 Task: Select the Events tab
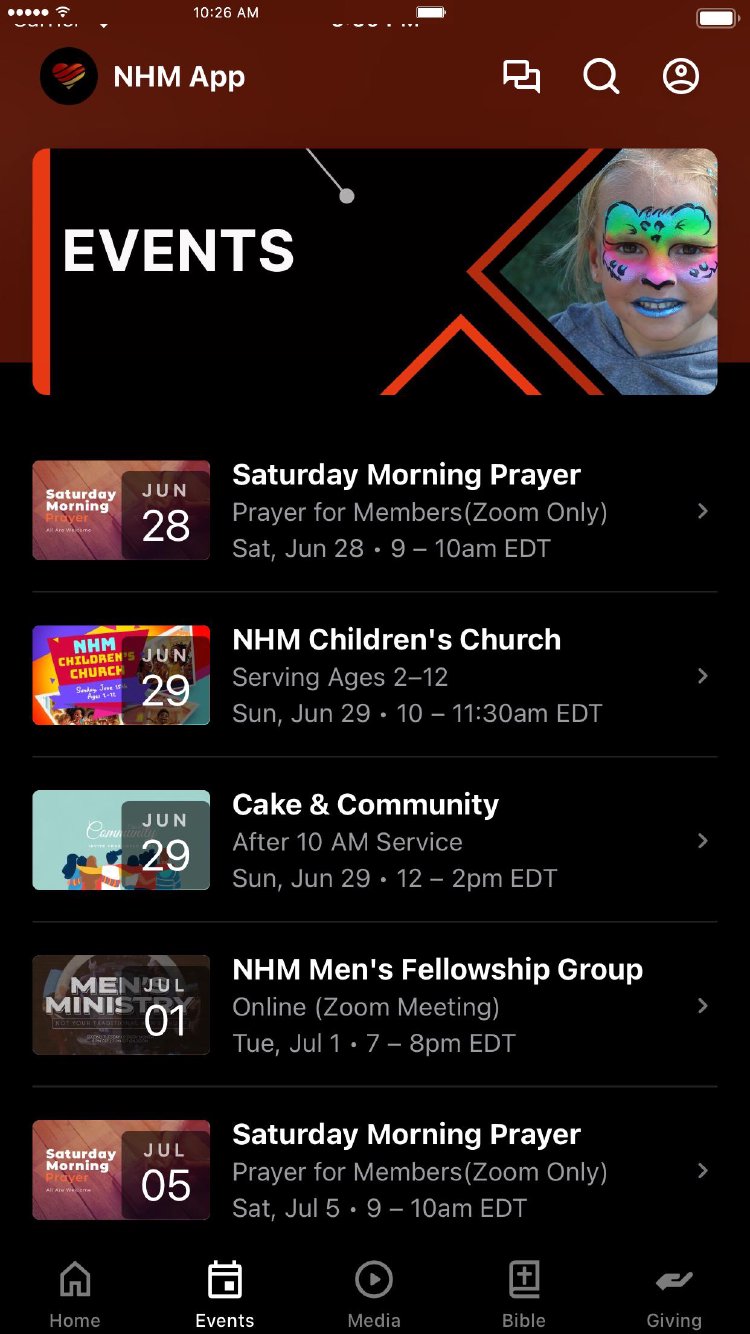(x=225, y=1294)
